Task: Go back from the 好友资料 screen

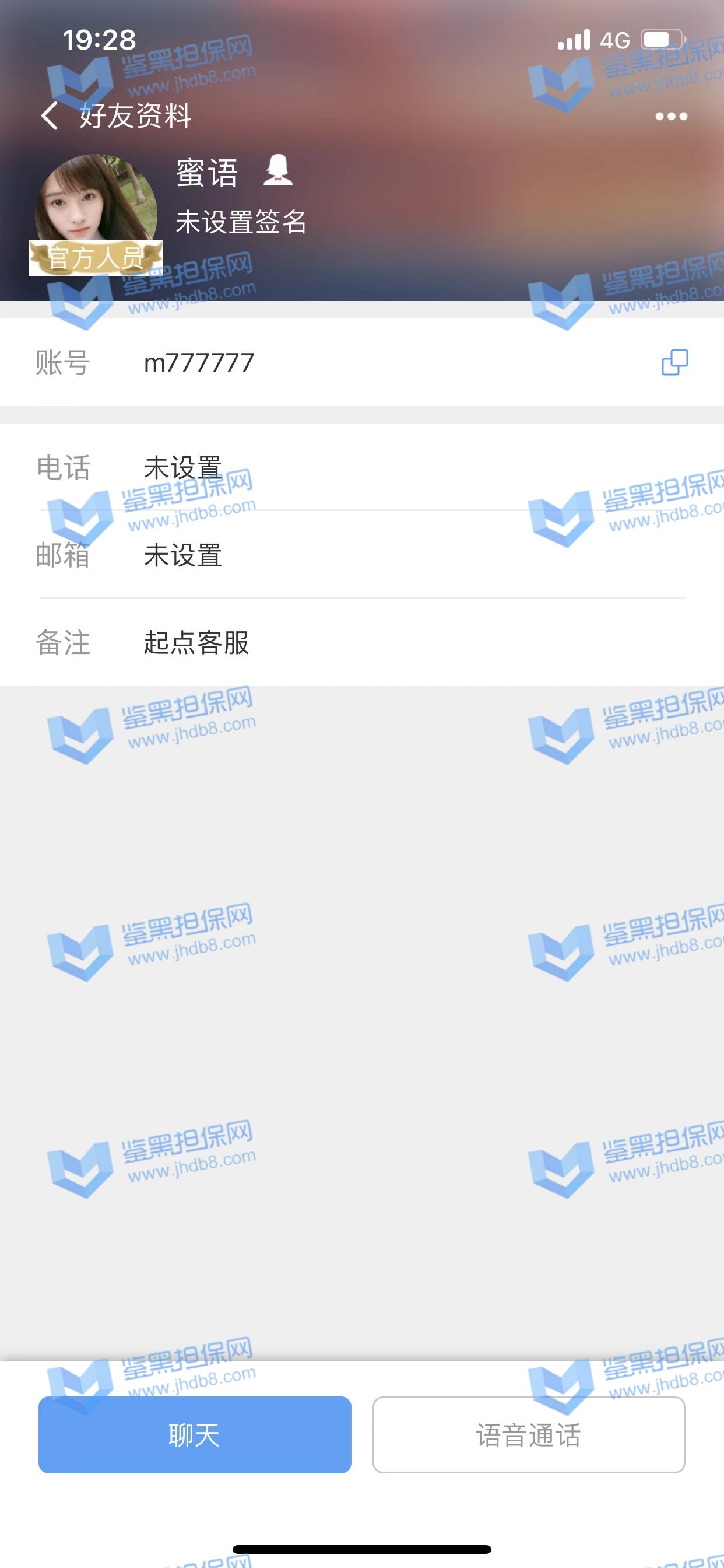Action: point(50,116)
